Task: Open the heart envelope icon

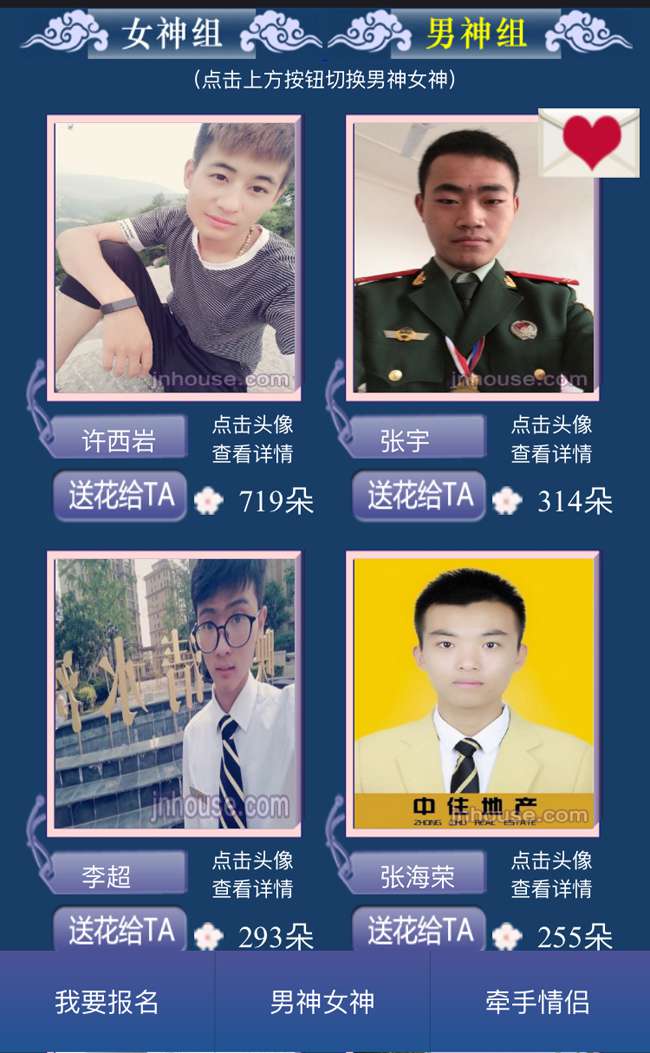Action: 589,142
